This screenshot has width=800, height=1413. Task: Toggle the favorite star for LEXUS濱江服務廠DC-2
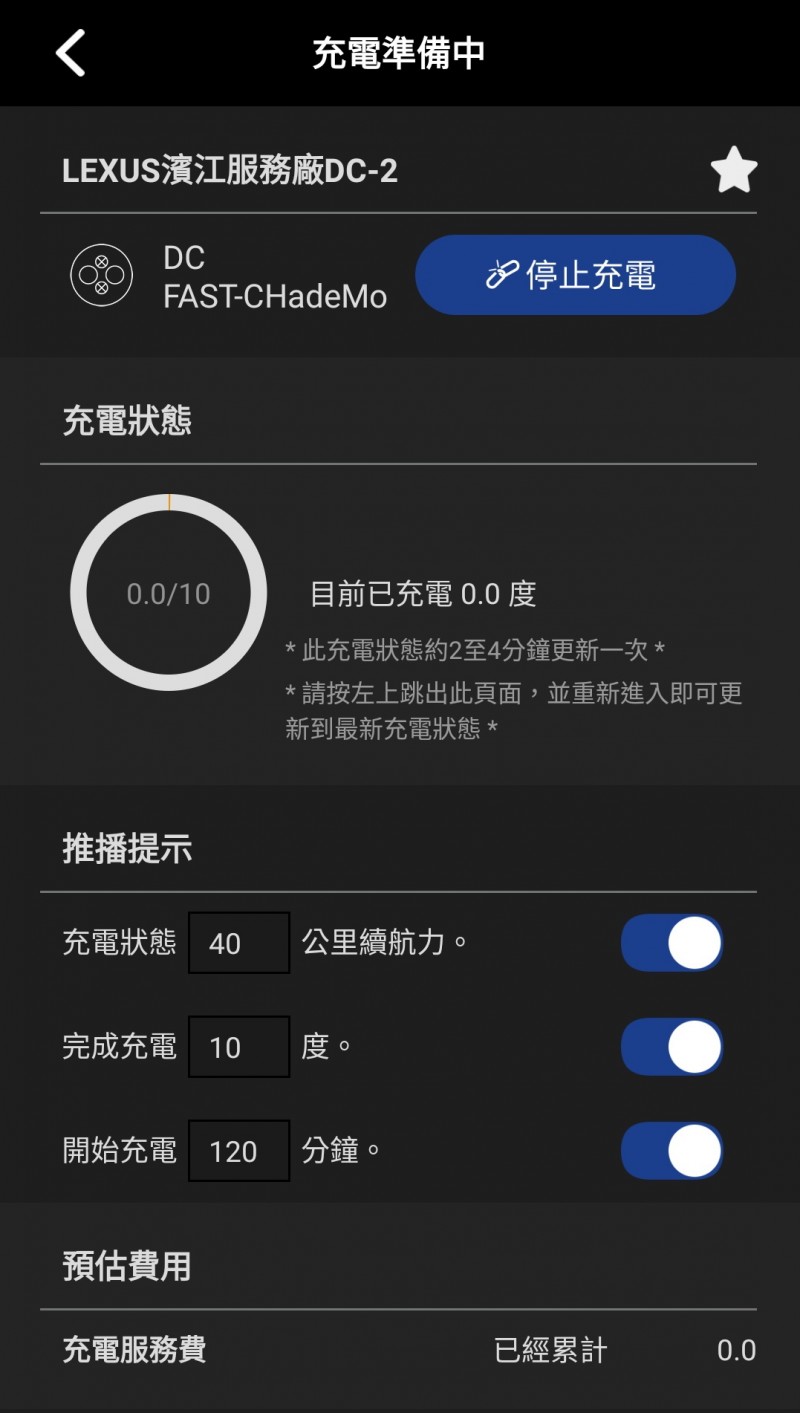coord(733,171)
